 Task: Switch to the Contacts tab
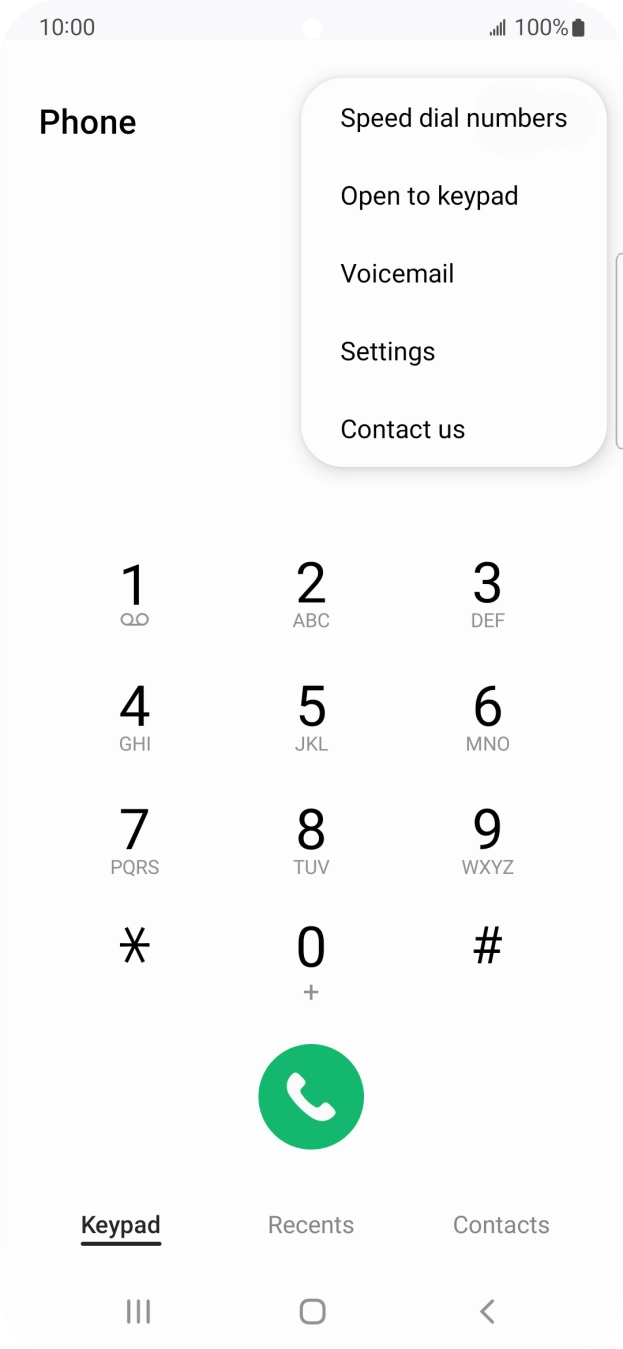tap(501, 1225)
